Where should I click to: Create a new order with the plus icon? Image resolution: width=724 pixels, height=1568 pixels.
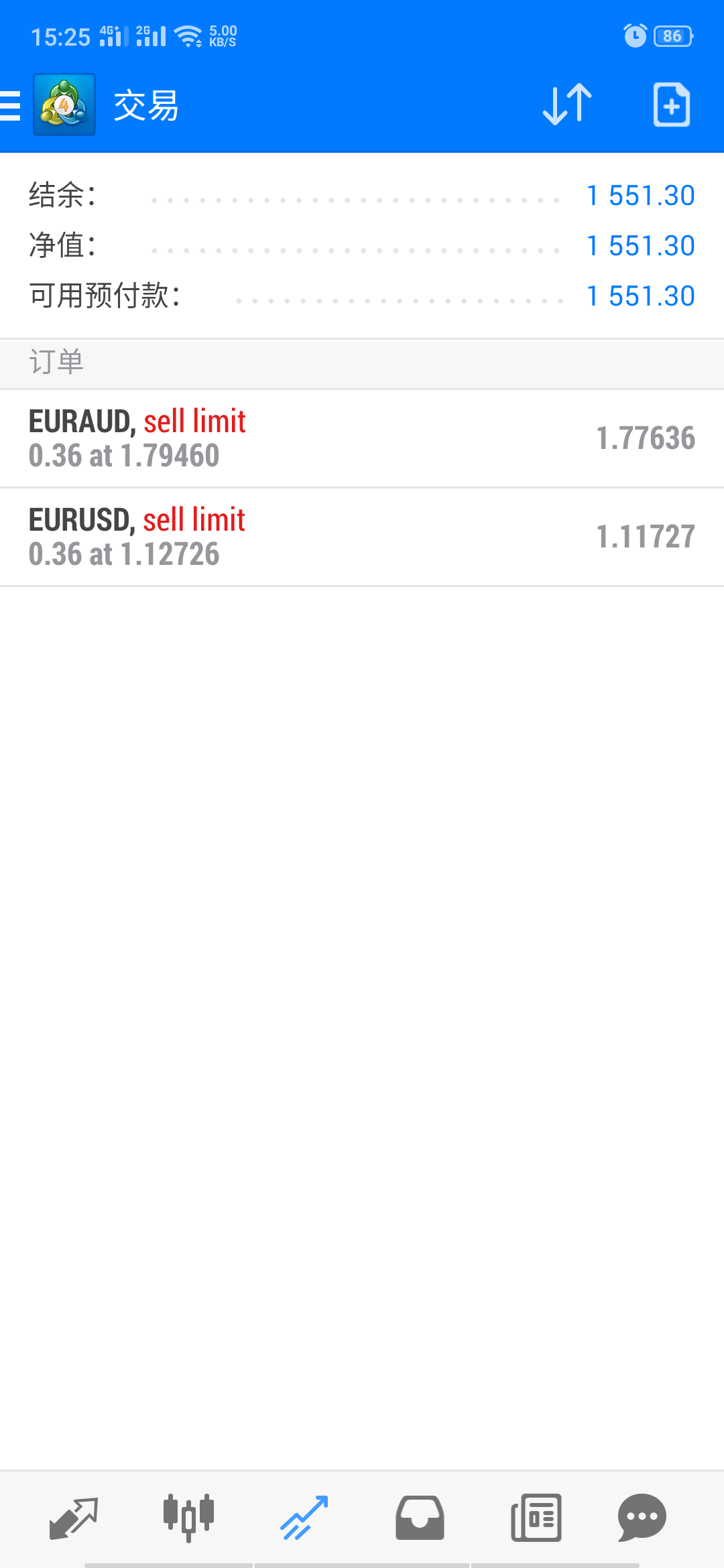[x=672, y=105]
